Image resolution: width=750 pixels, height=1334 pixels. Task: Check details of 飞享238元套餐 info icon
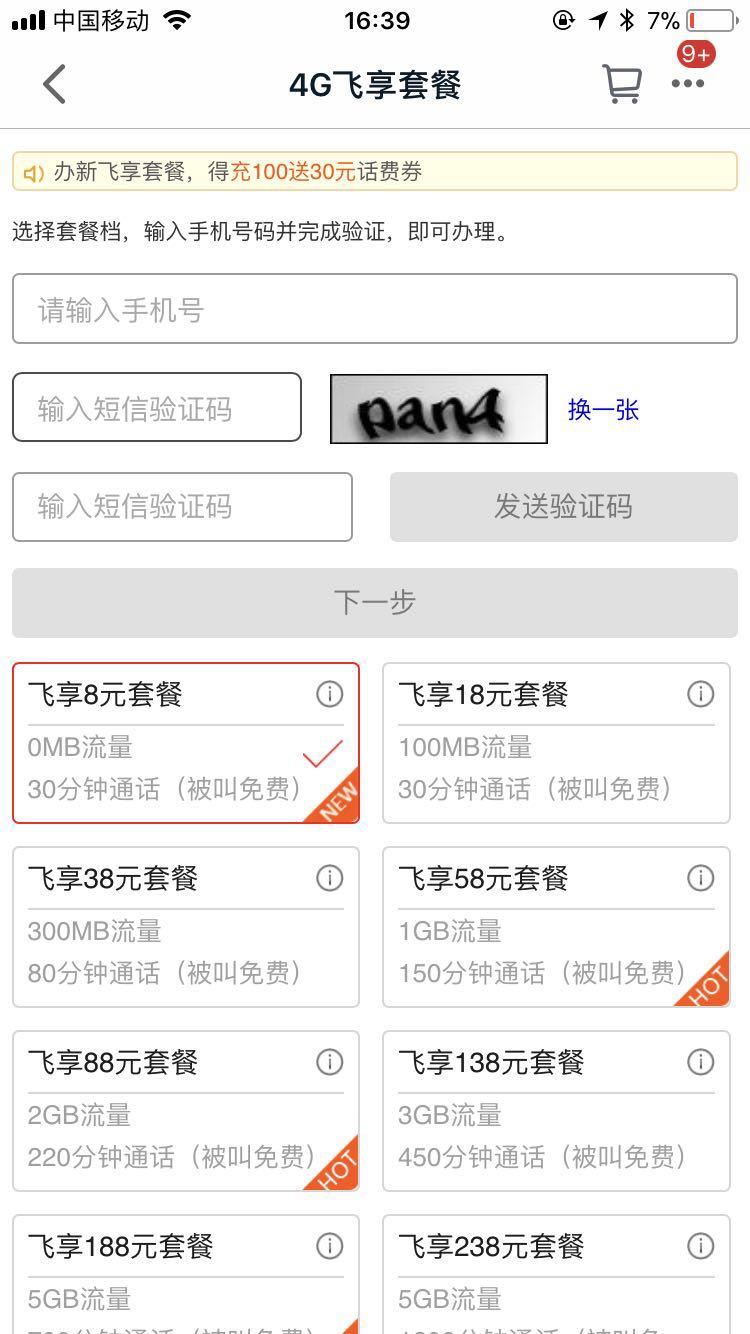tap(700, 1246)
